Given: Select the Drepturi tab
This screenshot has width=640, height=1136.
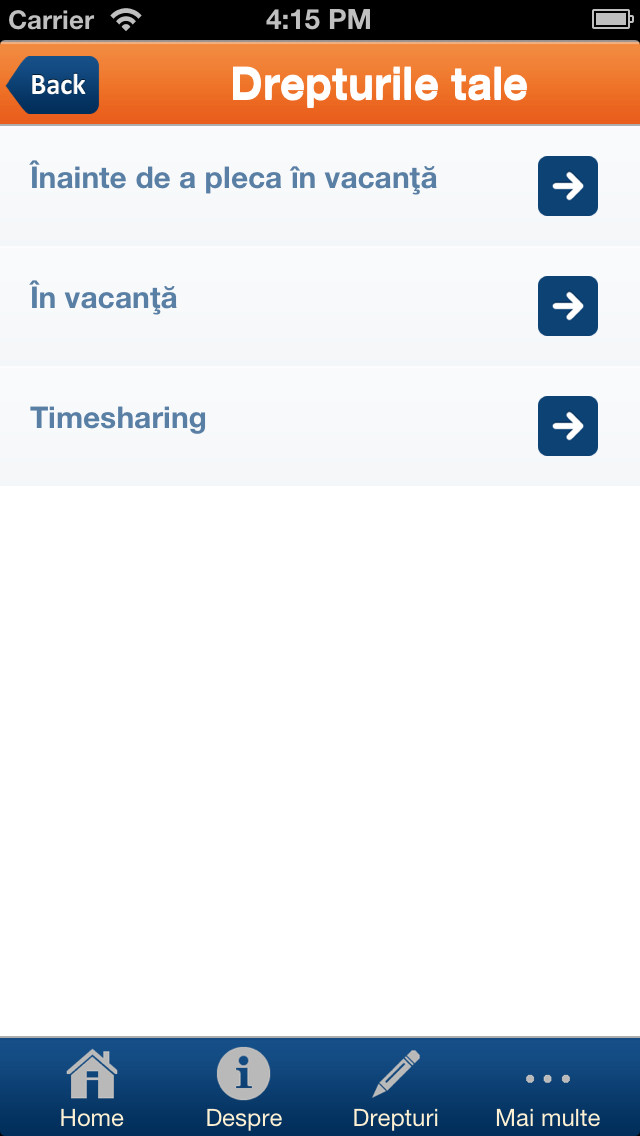Looking at the screenshot, I should click(x=396, y=1087).
